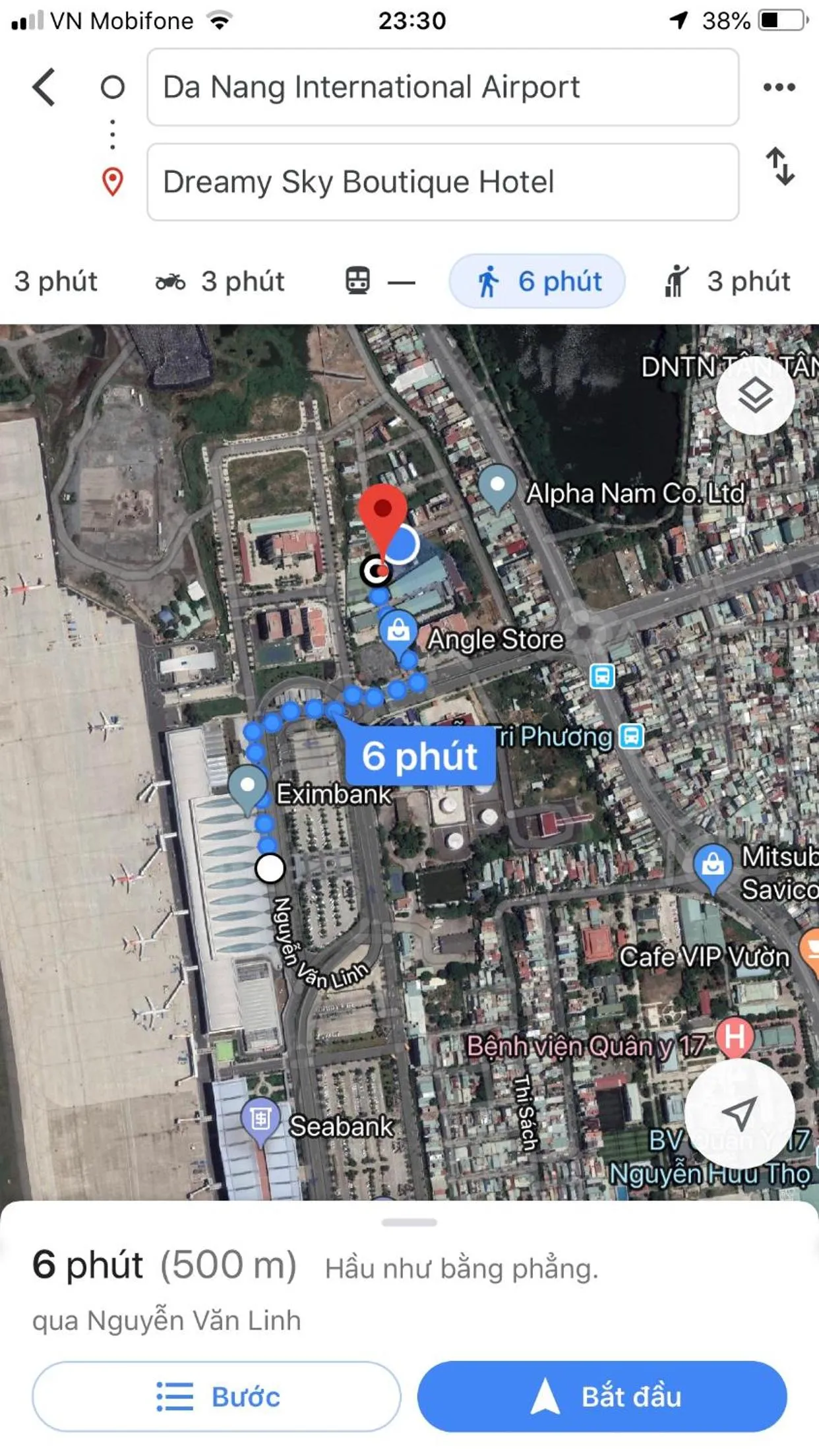
Task: Start navigation with Bắt đầu
Action: 602,1397
